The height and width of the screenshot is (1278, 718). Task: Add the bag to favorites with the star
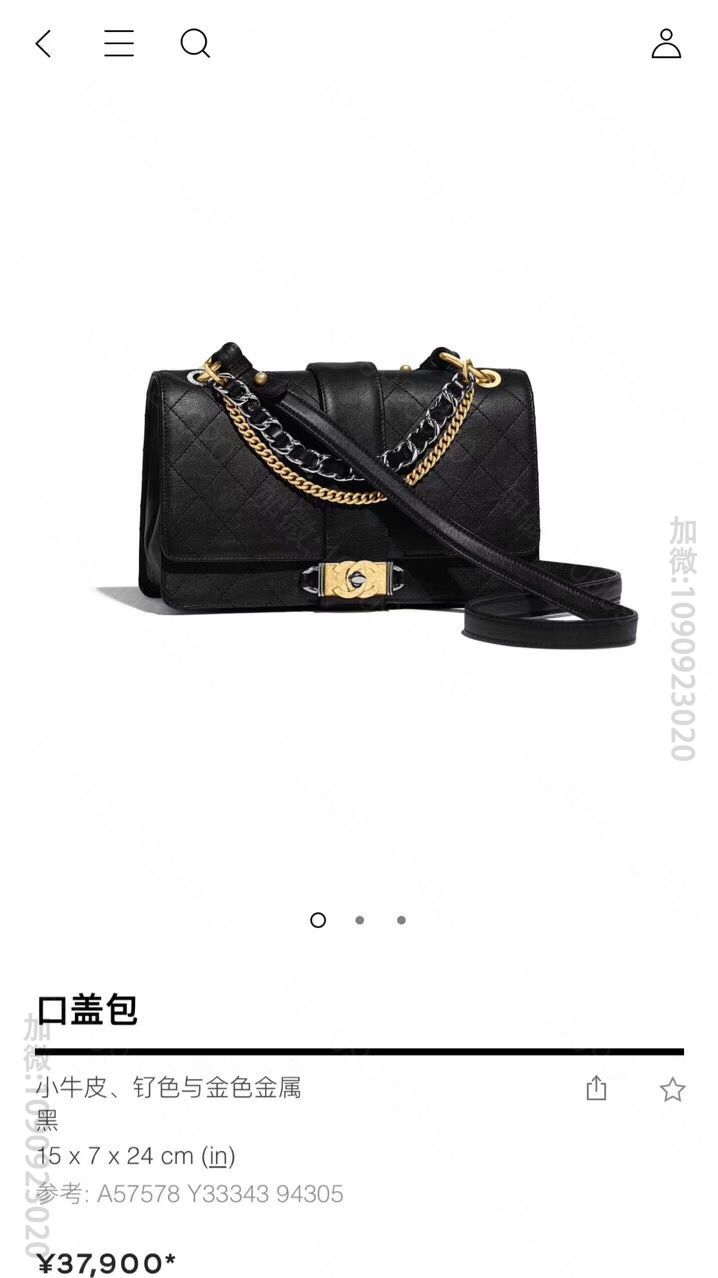coord(672,1089)
